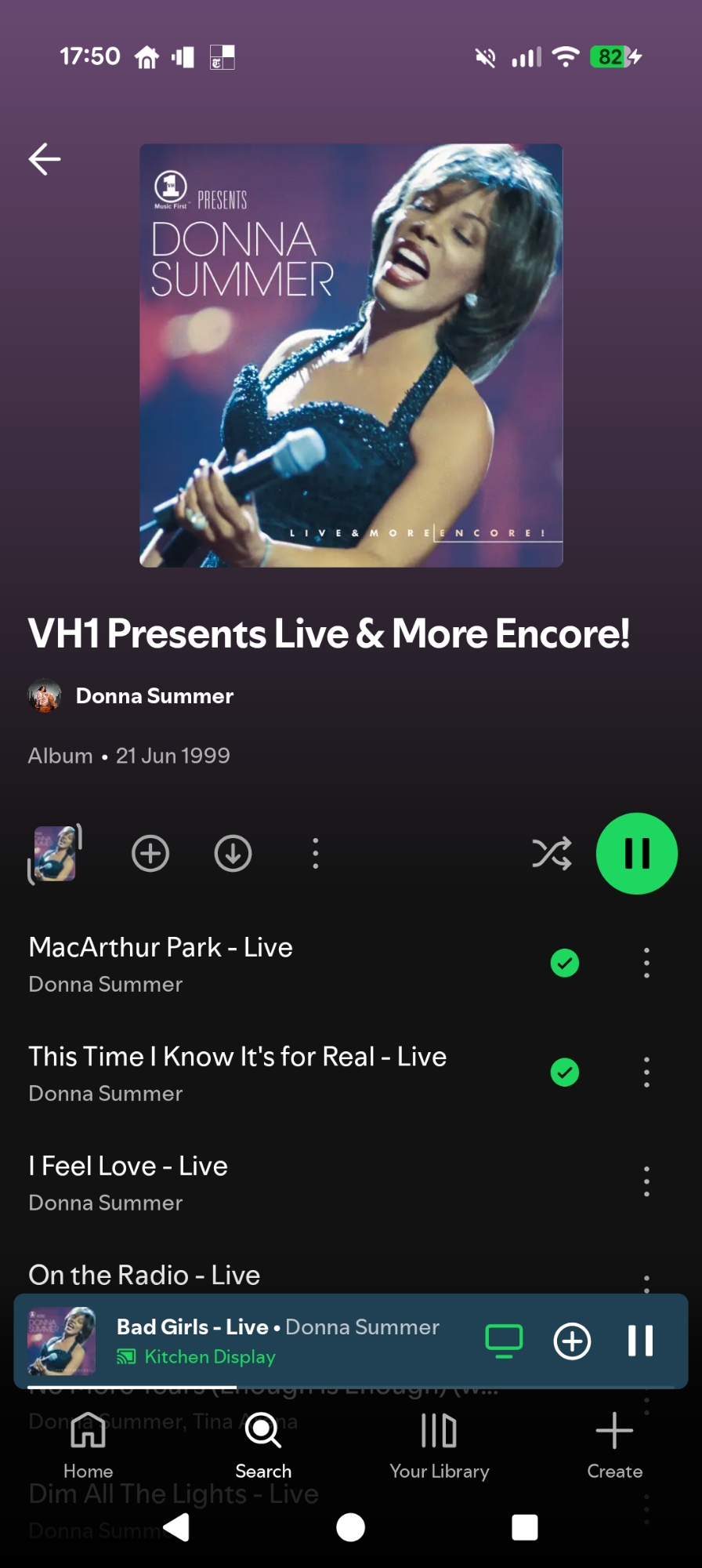This screenshot has height=1568, width=702.
Task: Pause the album with the green button
Action: click(x=636, y=854)
